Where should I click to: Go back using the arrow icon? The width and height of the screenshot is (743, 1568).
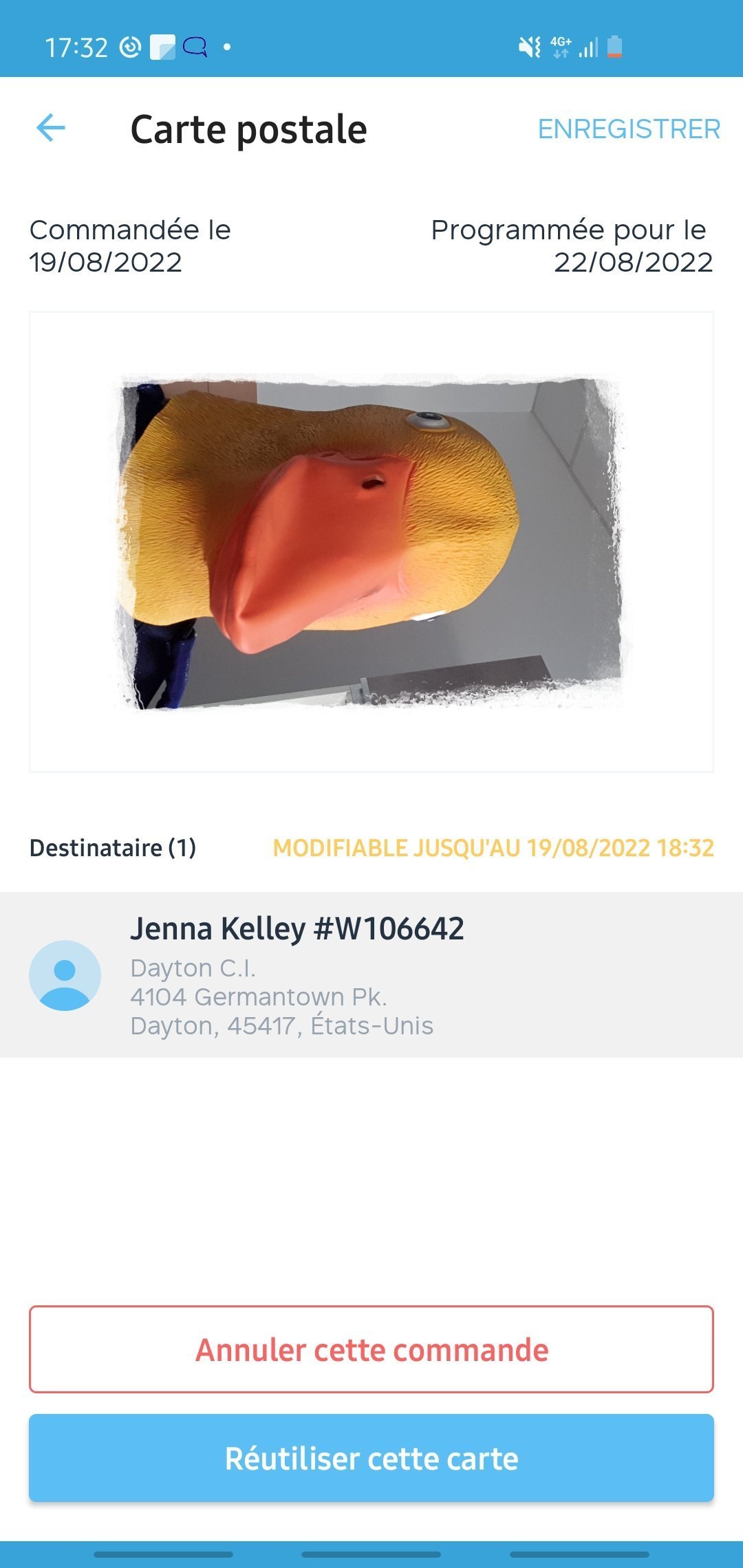click(x=51, y=128)
